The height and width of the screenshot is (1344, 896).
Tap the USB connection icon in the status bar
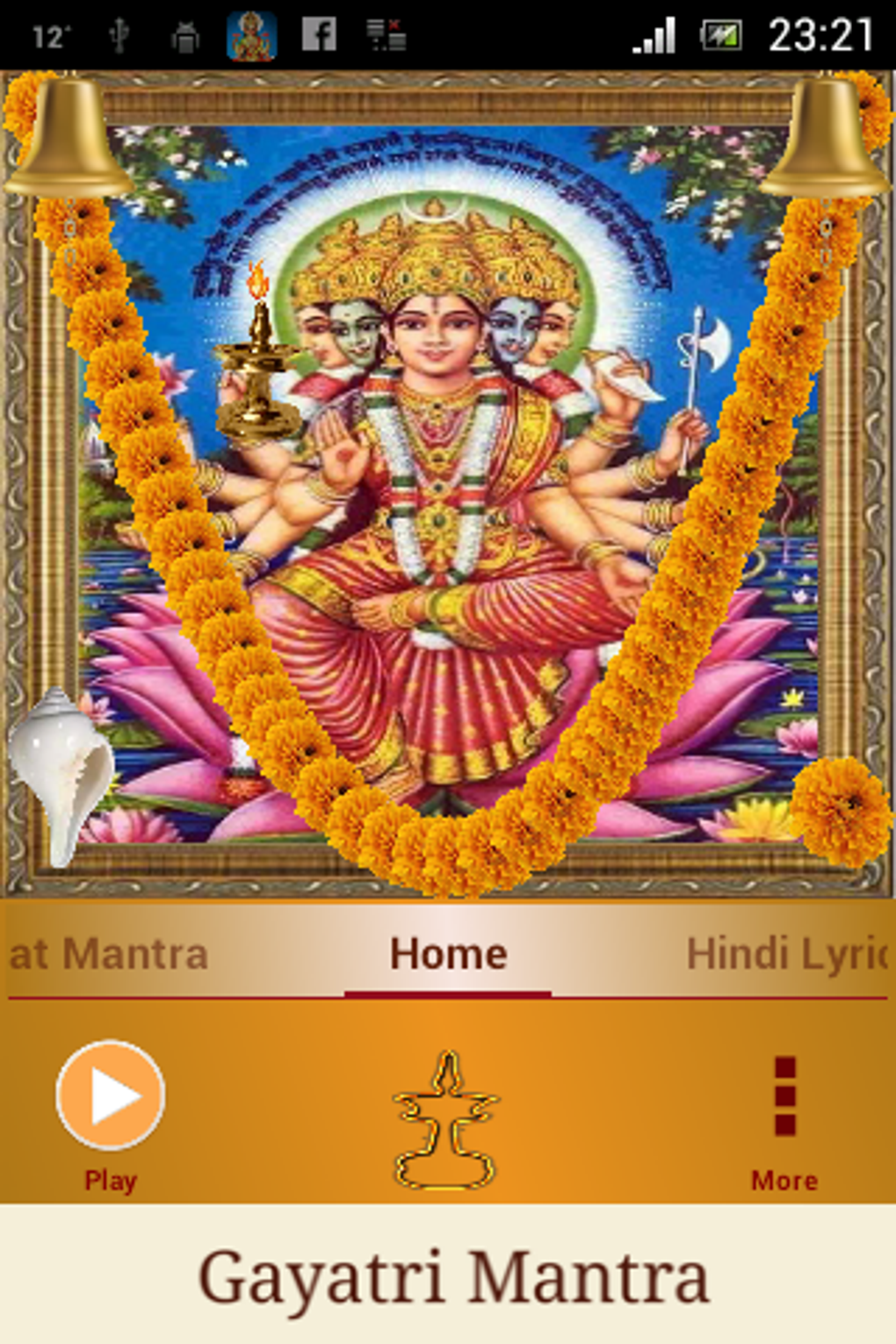(x=119, y=35)
